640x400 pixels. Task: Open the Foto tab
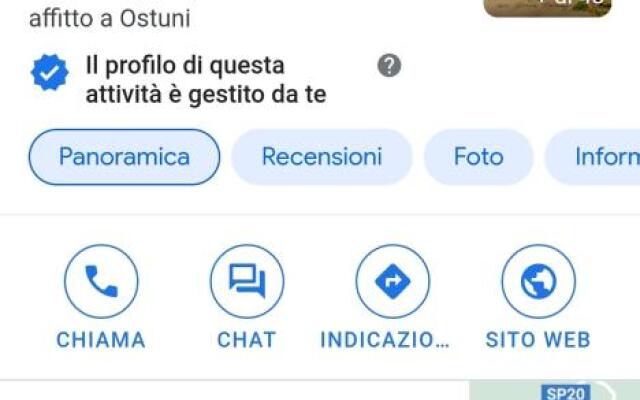pos(478,157)
